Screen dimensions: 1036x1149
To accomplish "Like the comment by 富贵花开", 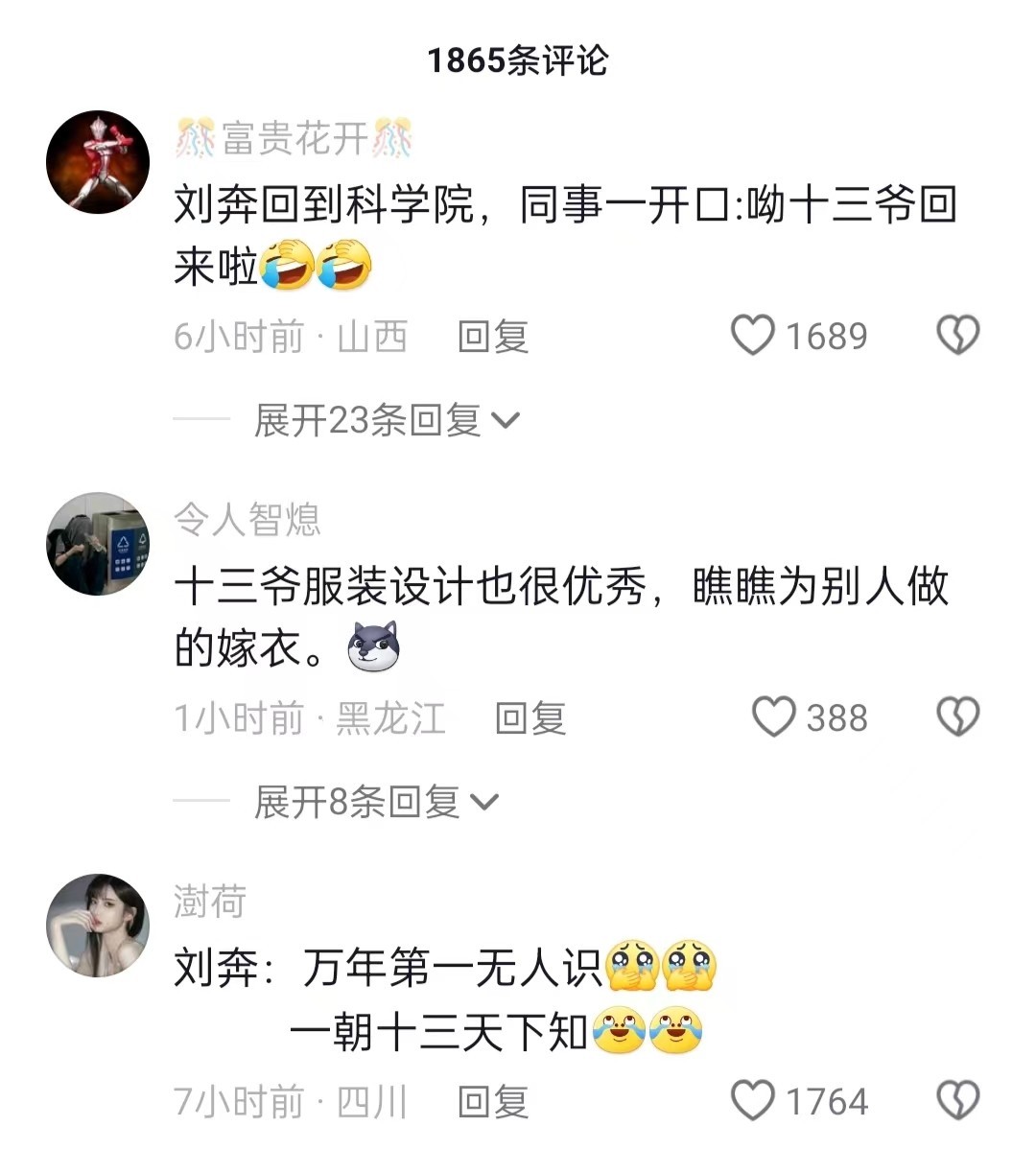I will tap(753, 336).
